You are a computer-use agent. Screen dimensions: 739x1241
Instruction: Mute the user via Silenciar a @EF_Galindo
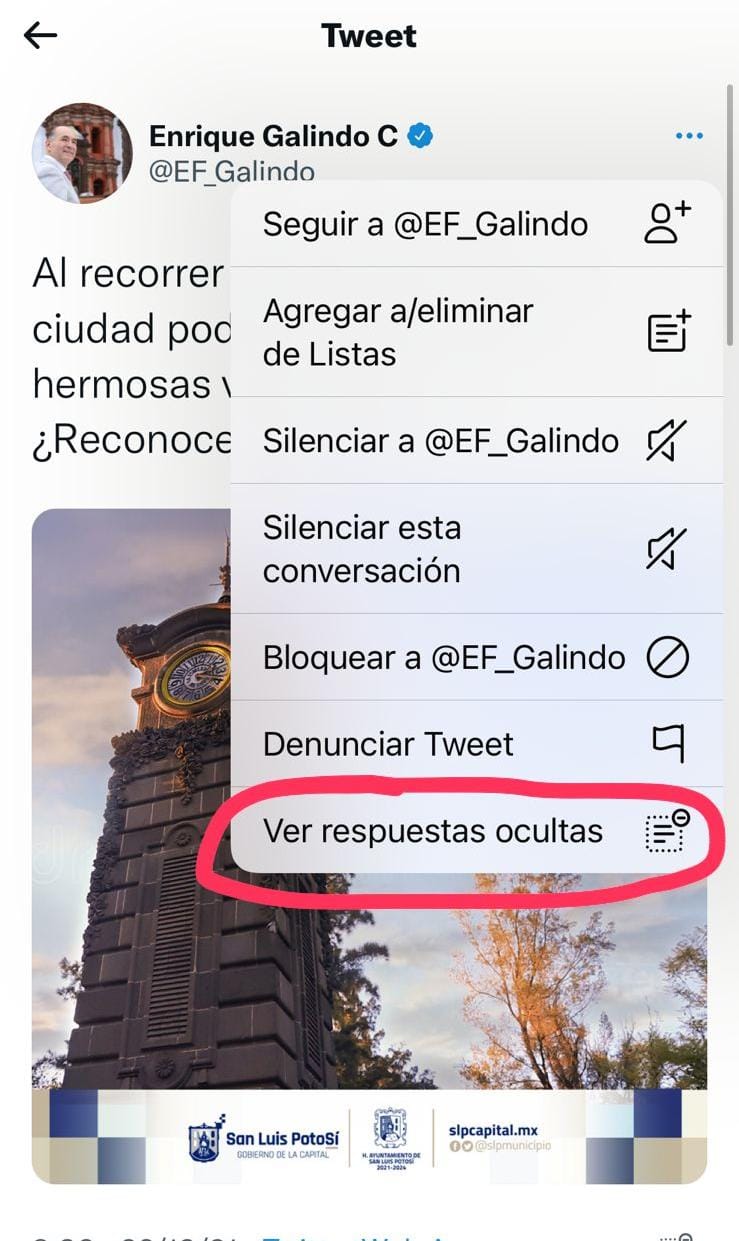coord(476,441)
